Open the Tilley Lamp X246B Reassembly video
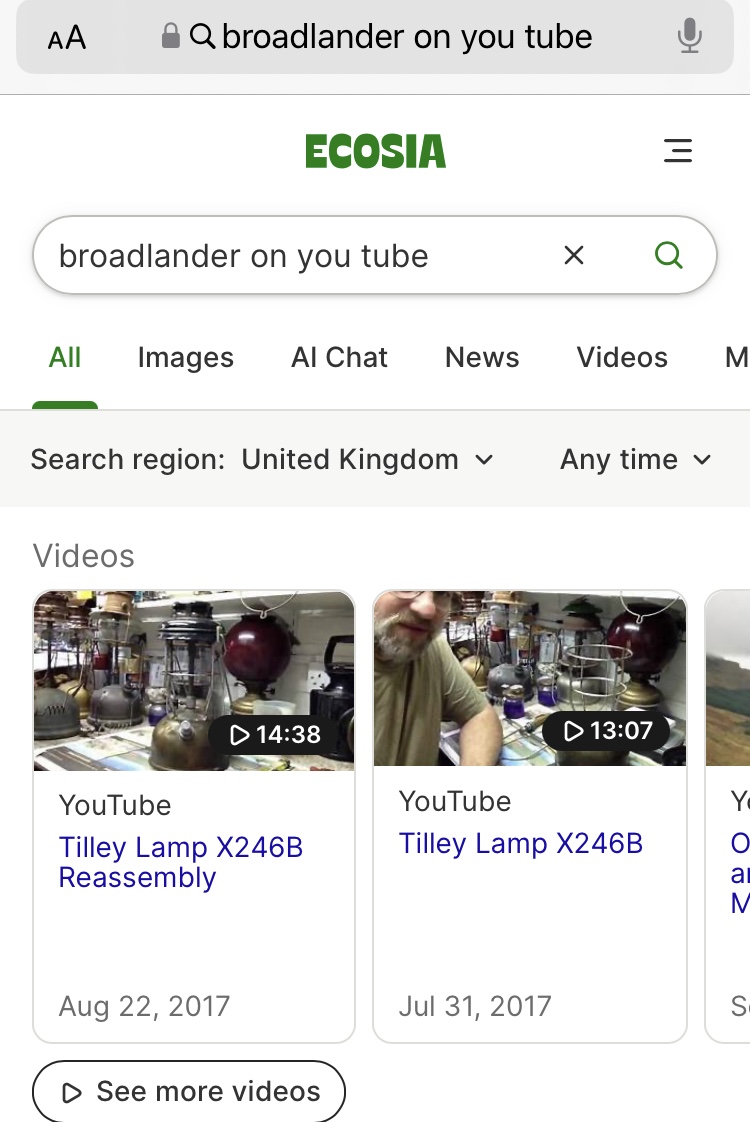 [180, 862]
